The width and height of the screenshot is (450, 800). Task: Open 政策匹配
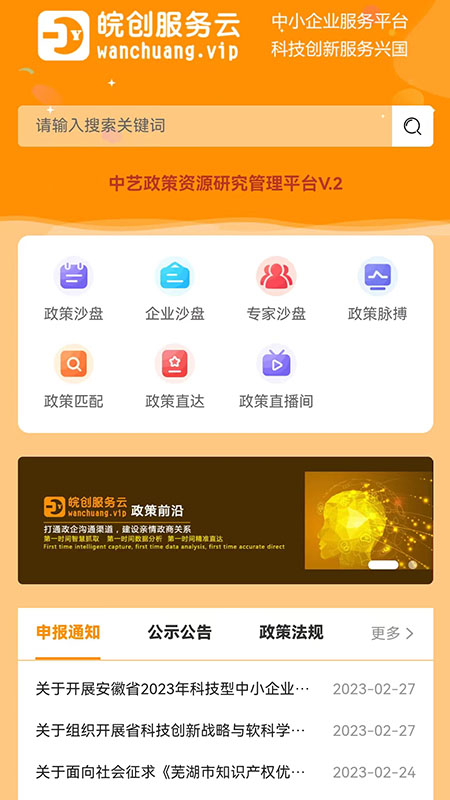(x=73, y=377)
